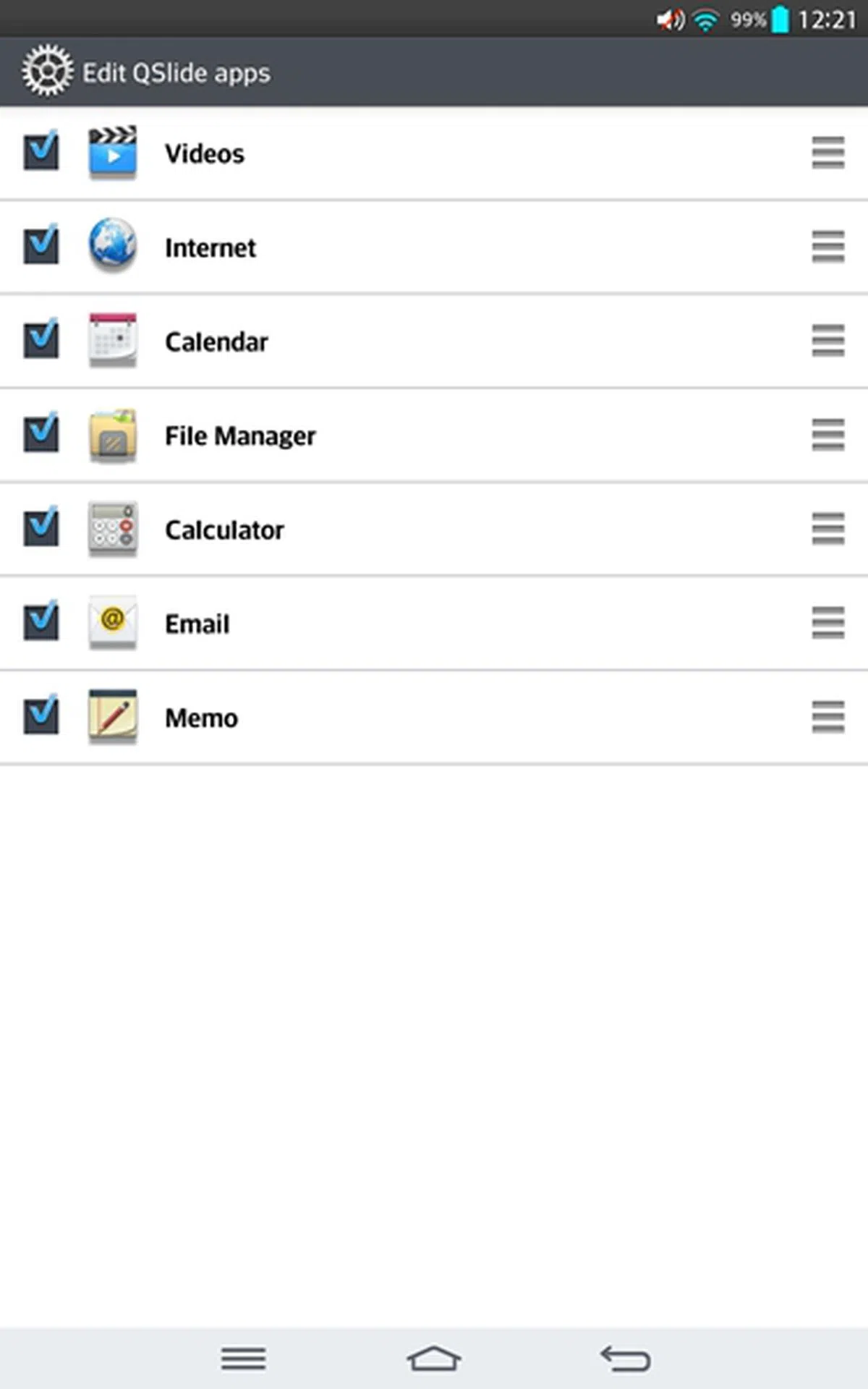Disable the Calculator checkbox

[x=41, y=528]
